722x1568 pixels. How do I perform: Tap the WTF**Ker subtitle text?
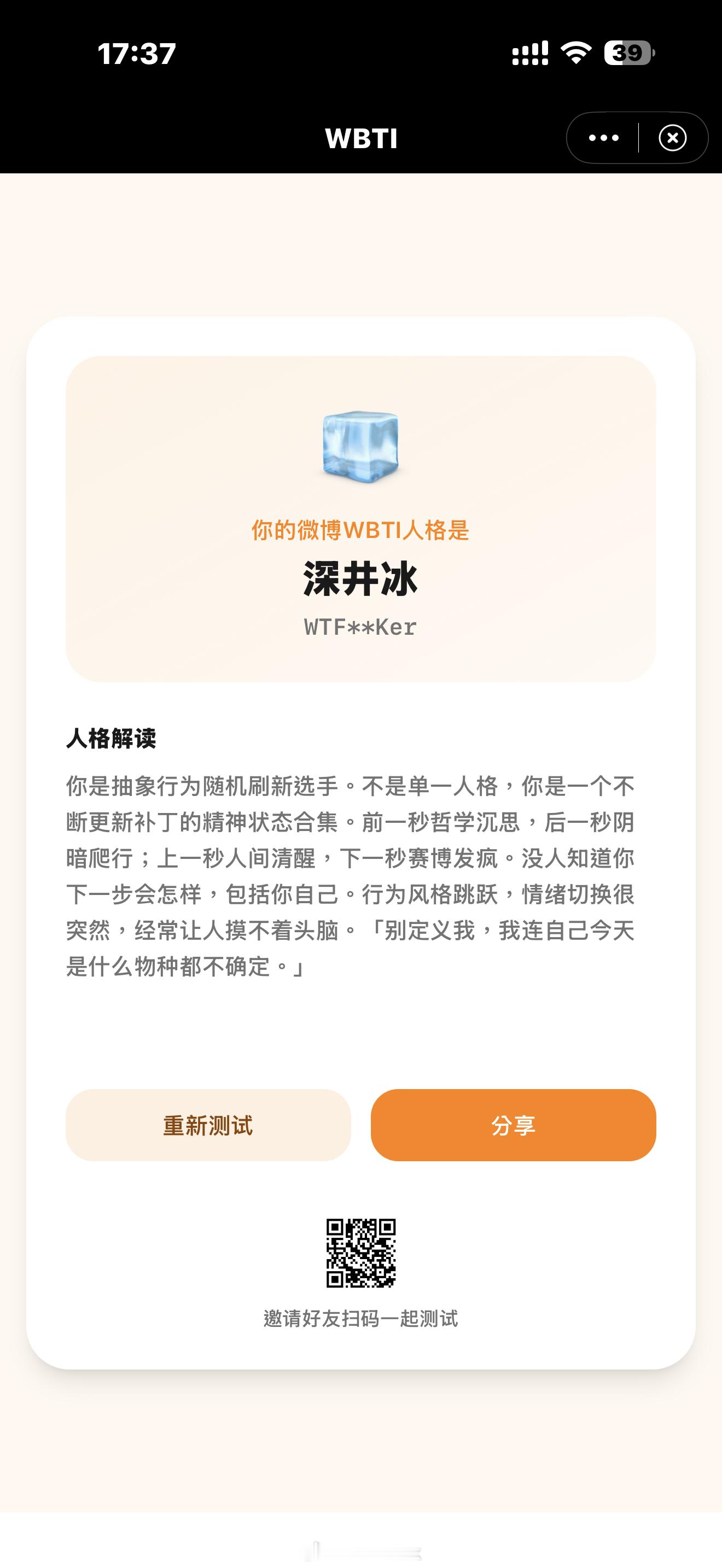360,628
